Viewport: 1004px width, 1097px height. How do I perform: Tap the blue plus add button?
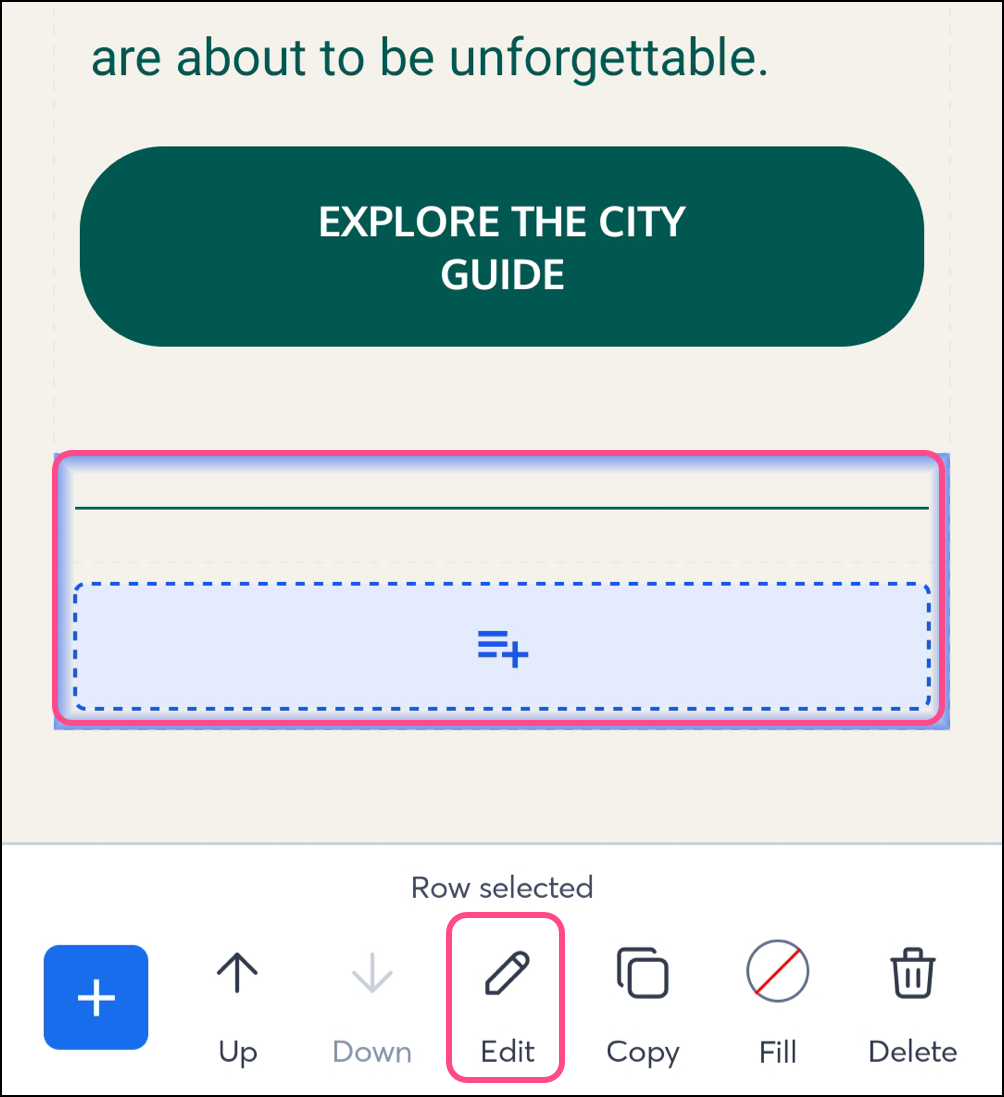click(x=96, y=997)
